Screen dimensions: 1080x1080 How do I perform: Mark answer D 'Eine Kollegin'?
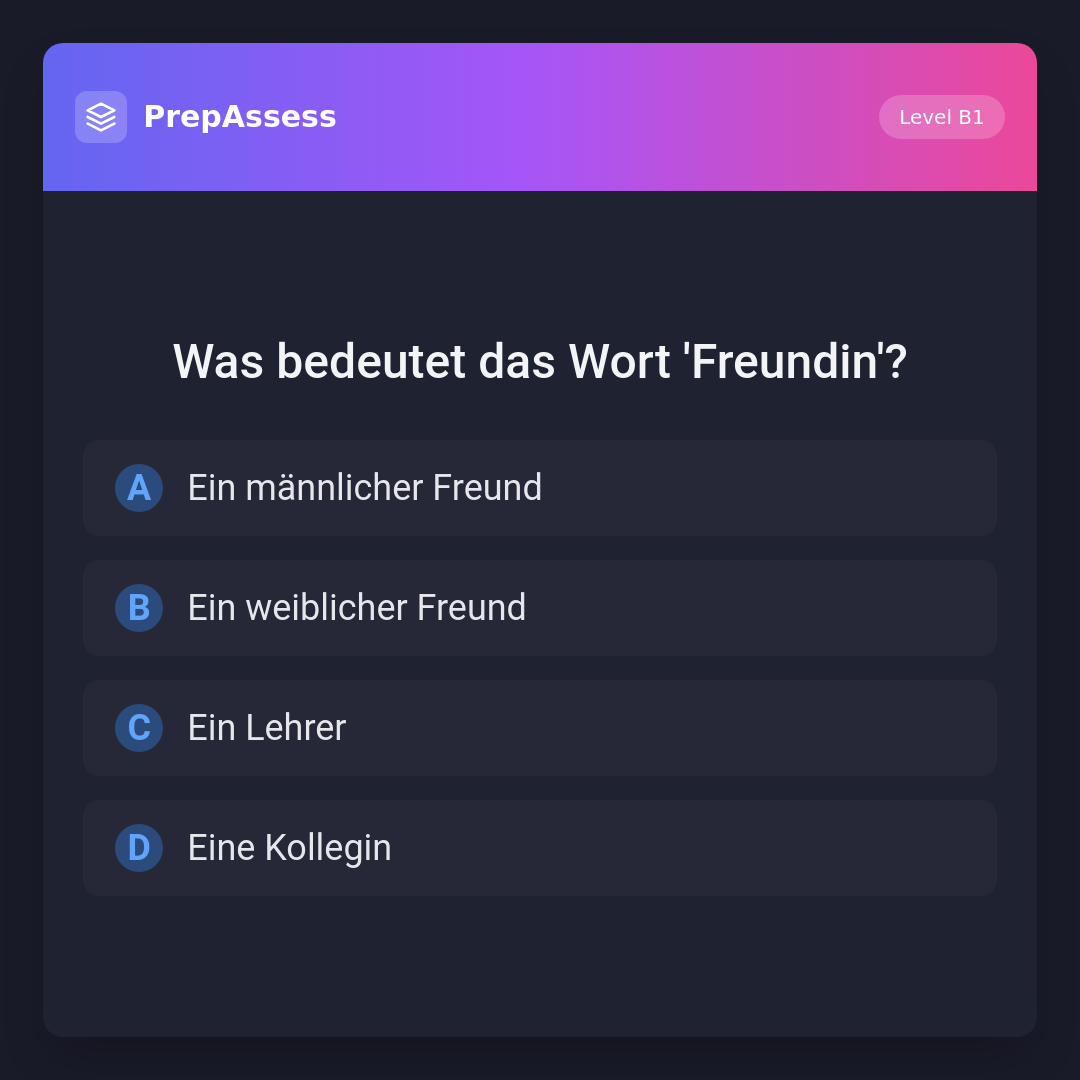[540, 848]
